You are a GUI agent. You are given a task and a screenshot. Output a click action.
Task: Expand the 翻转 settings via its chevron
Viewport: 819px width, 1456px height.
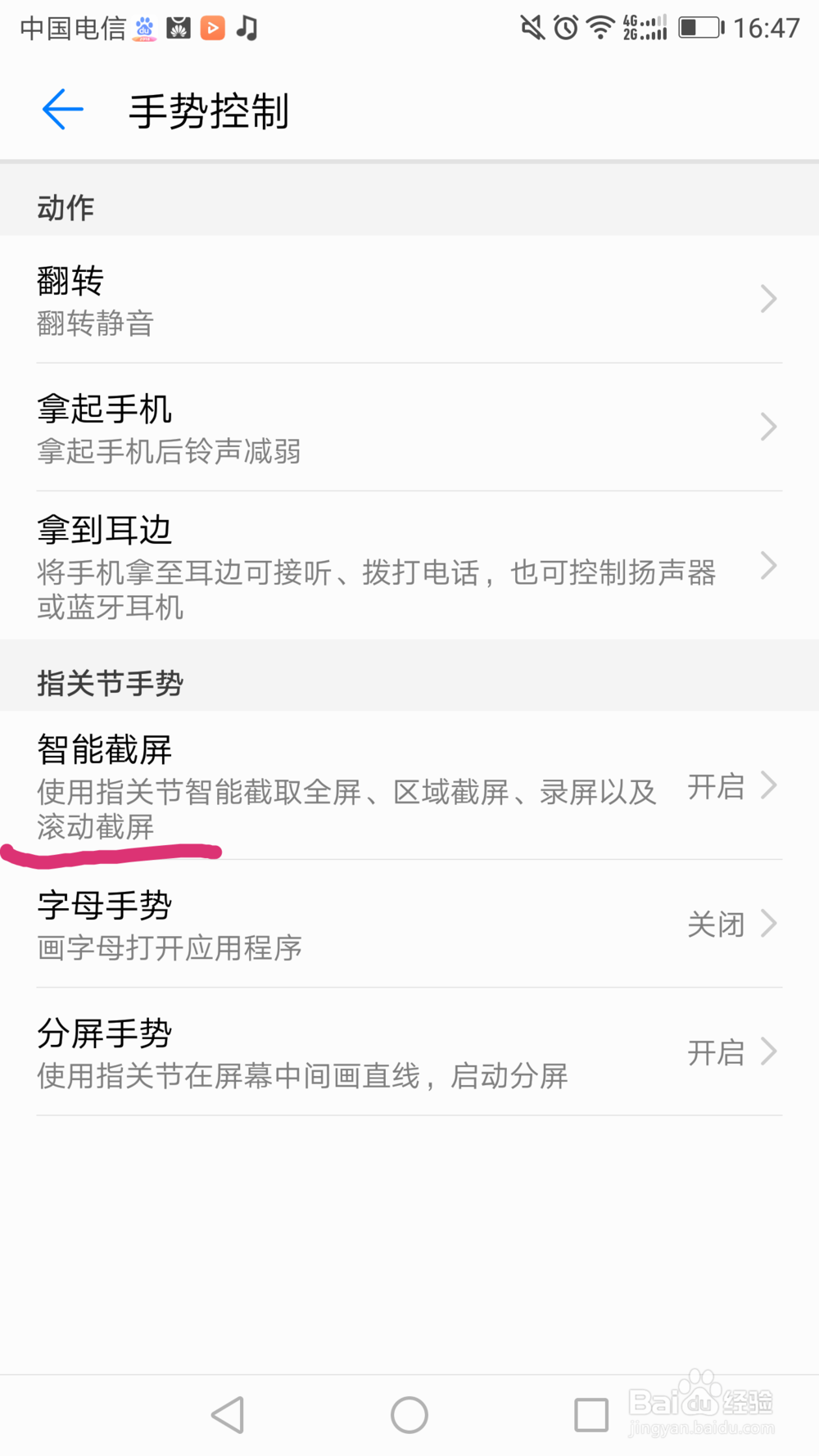point(767,299)
